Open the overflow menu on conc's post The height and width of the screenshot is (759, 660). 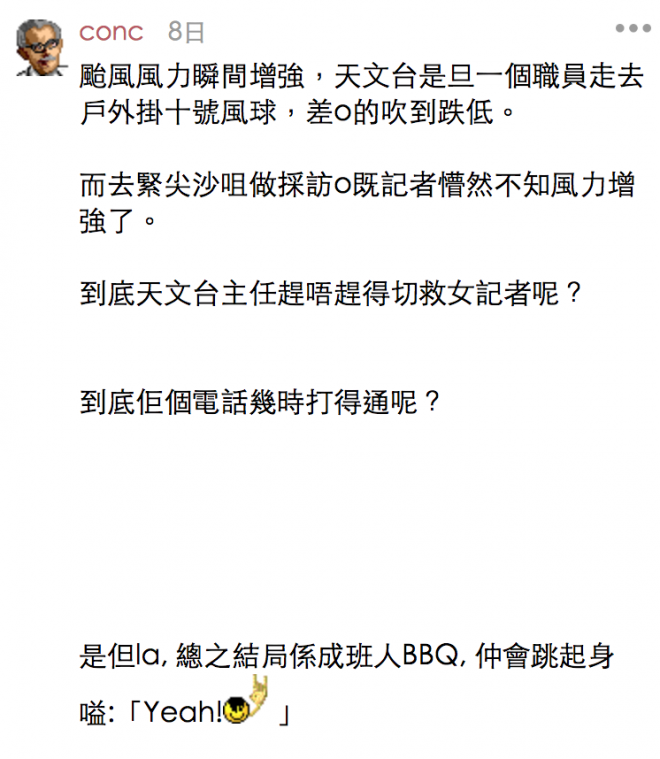[x=632, y=30]
